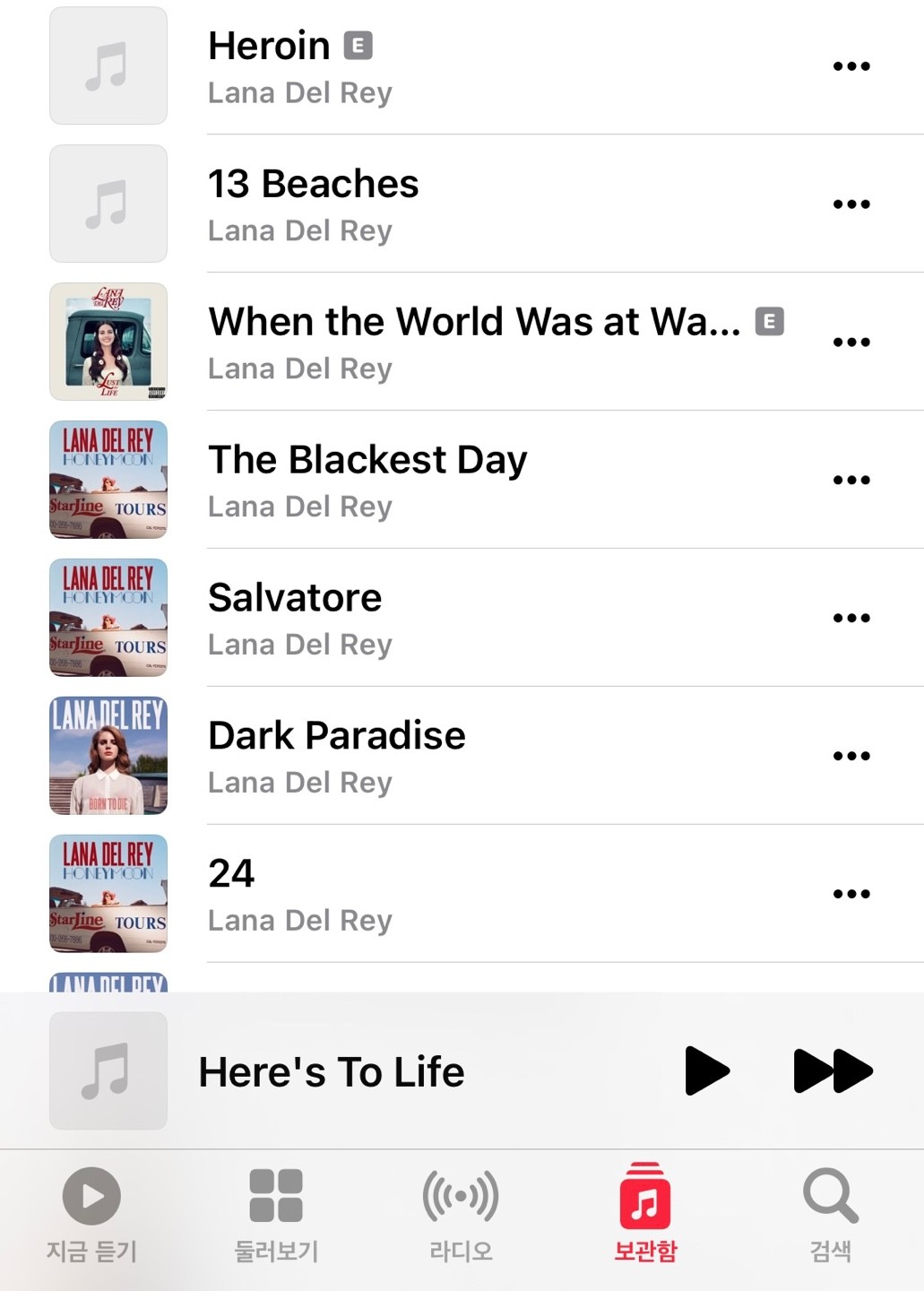Viewport: 924px width, 1291px height.
Task: Play The Blackest Day
Action: [367, 461]
